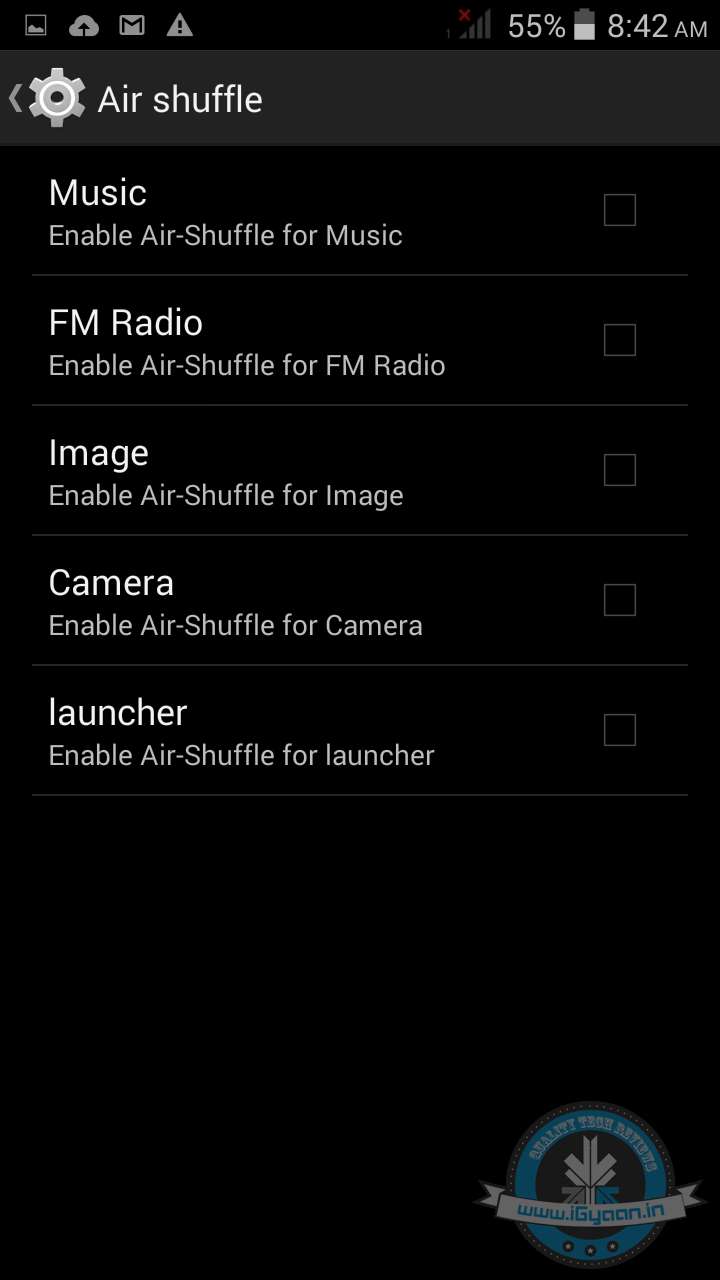Select the launcher Air-Shuffle checkbox

[619, 730]
